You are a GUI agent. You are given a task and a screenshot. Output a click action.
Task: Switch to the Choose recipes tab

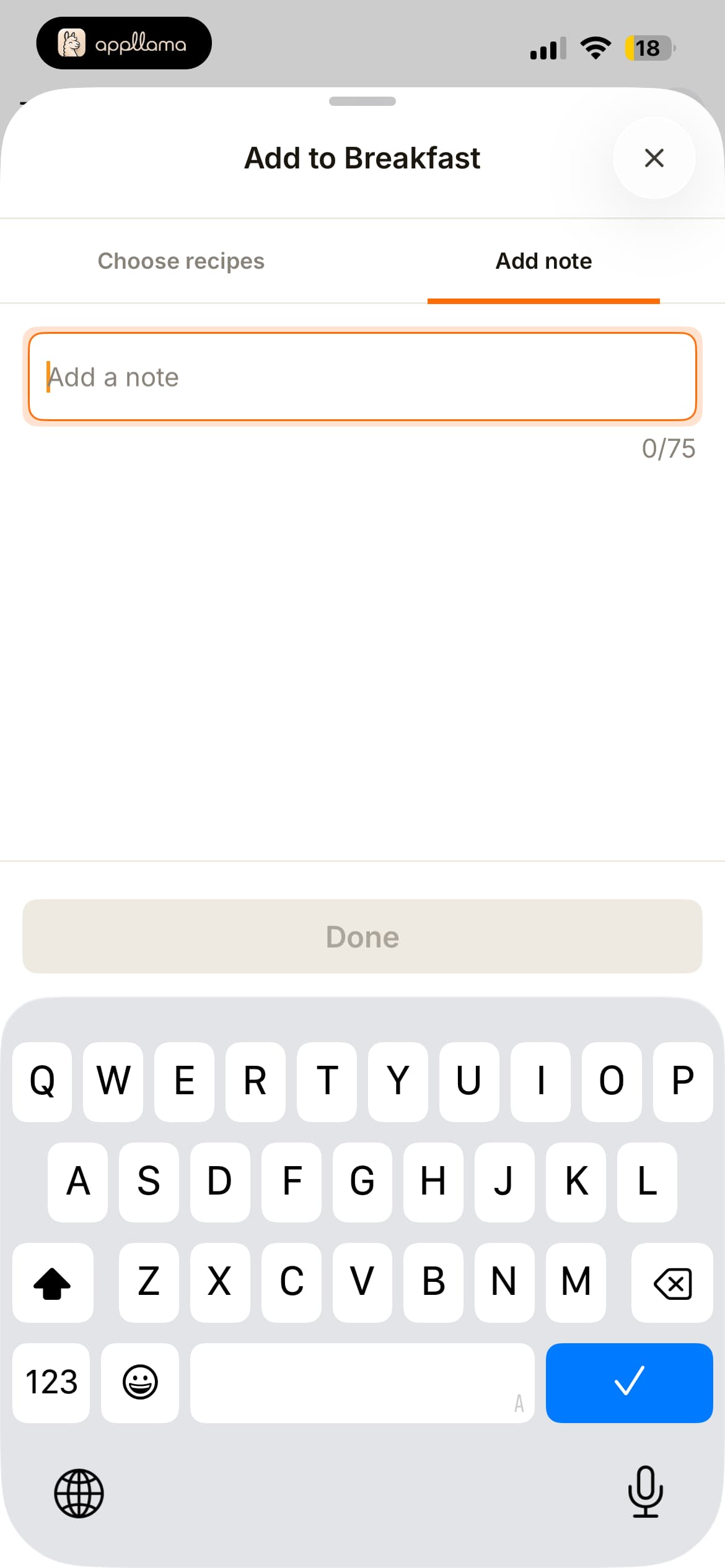click(x=181, y=261)
